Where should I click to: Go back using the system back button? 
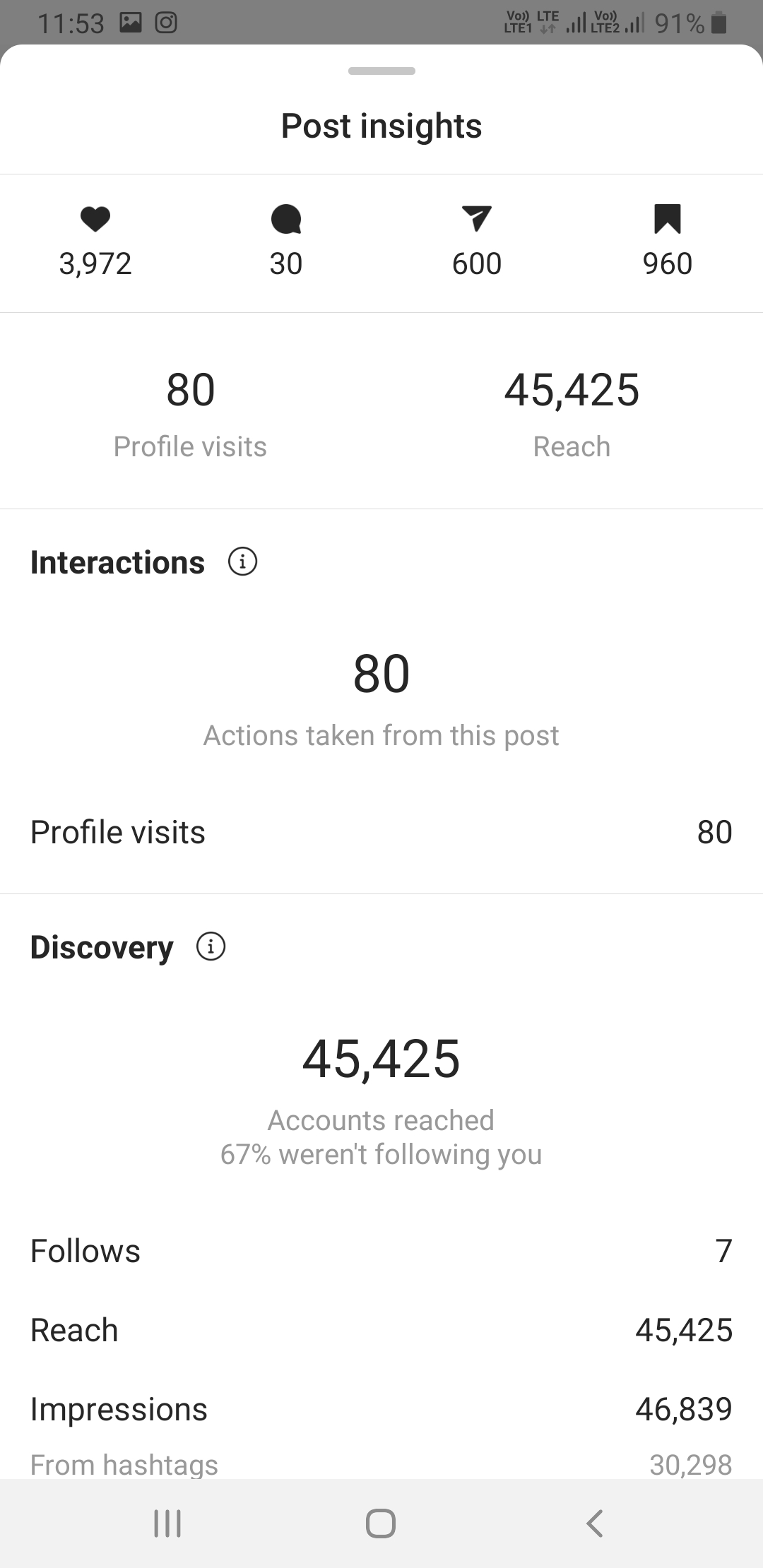(595, 1524)
